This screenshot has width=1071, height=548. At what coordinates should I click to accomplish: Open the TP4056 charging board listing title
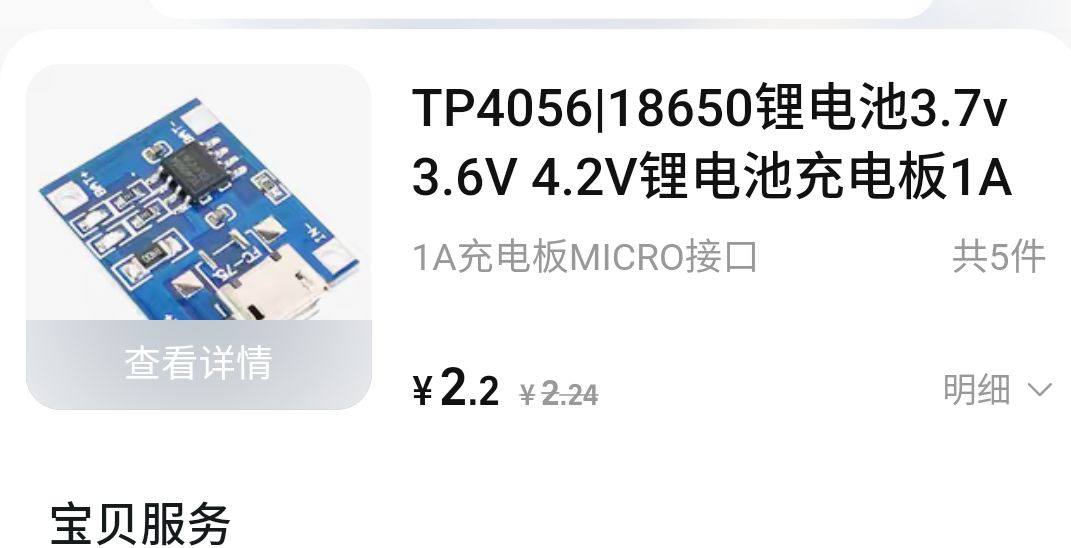pos(711,143)
